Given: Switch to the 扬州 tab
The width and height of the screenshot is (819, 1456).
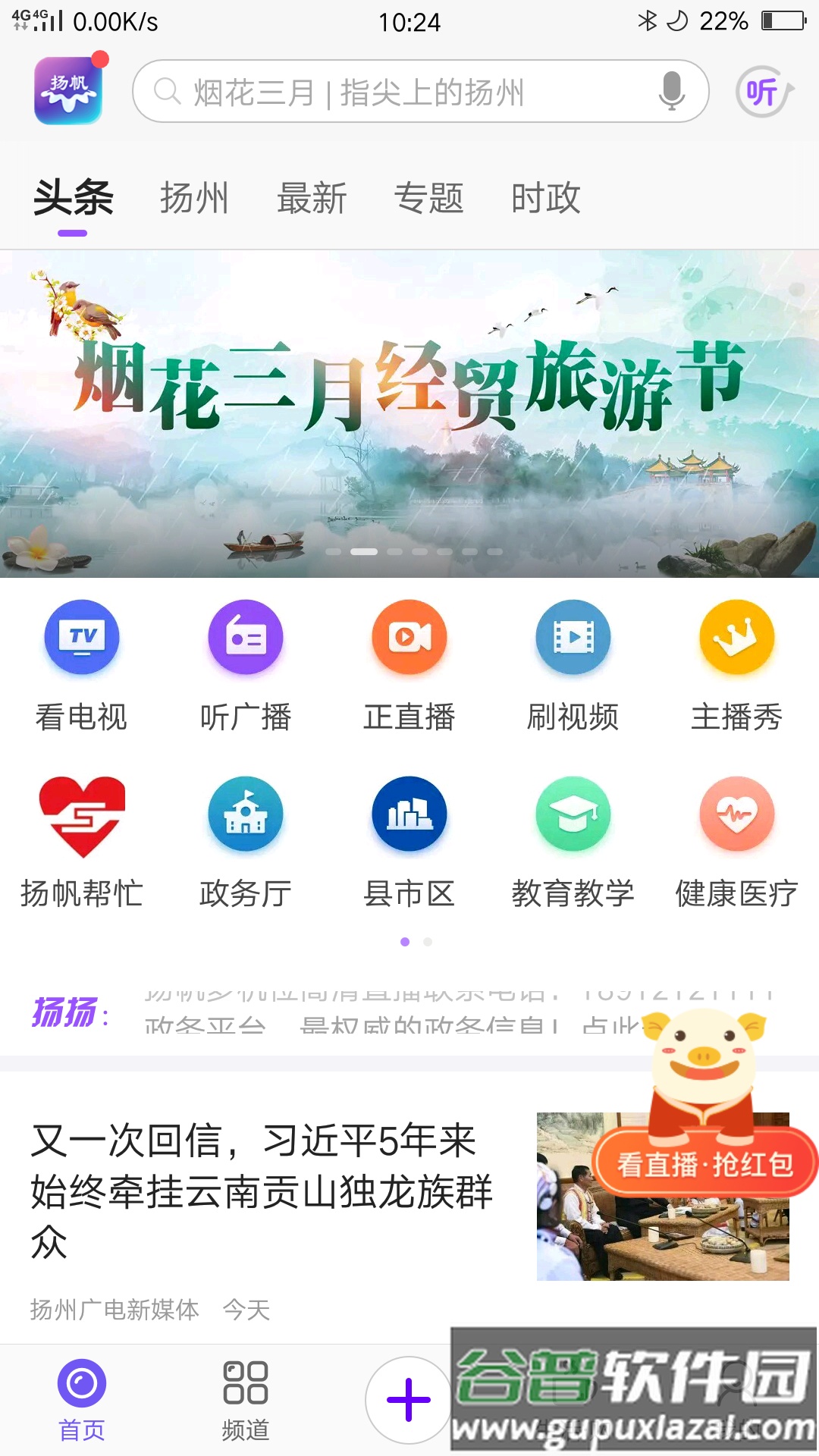Looking at the screenshot, I should tap(194, 199).
